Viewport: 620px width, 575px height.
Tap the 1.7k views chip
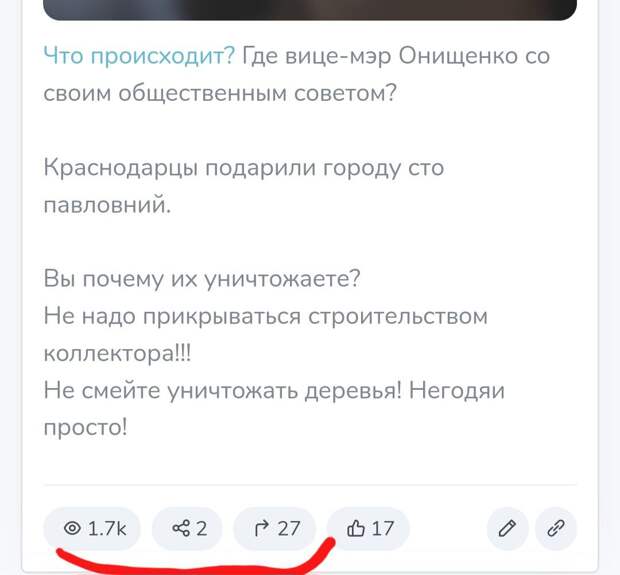[x=93, y=528]
